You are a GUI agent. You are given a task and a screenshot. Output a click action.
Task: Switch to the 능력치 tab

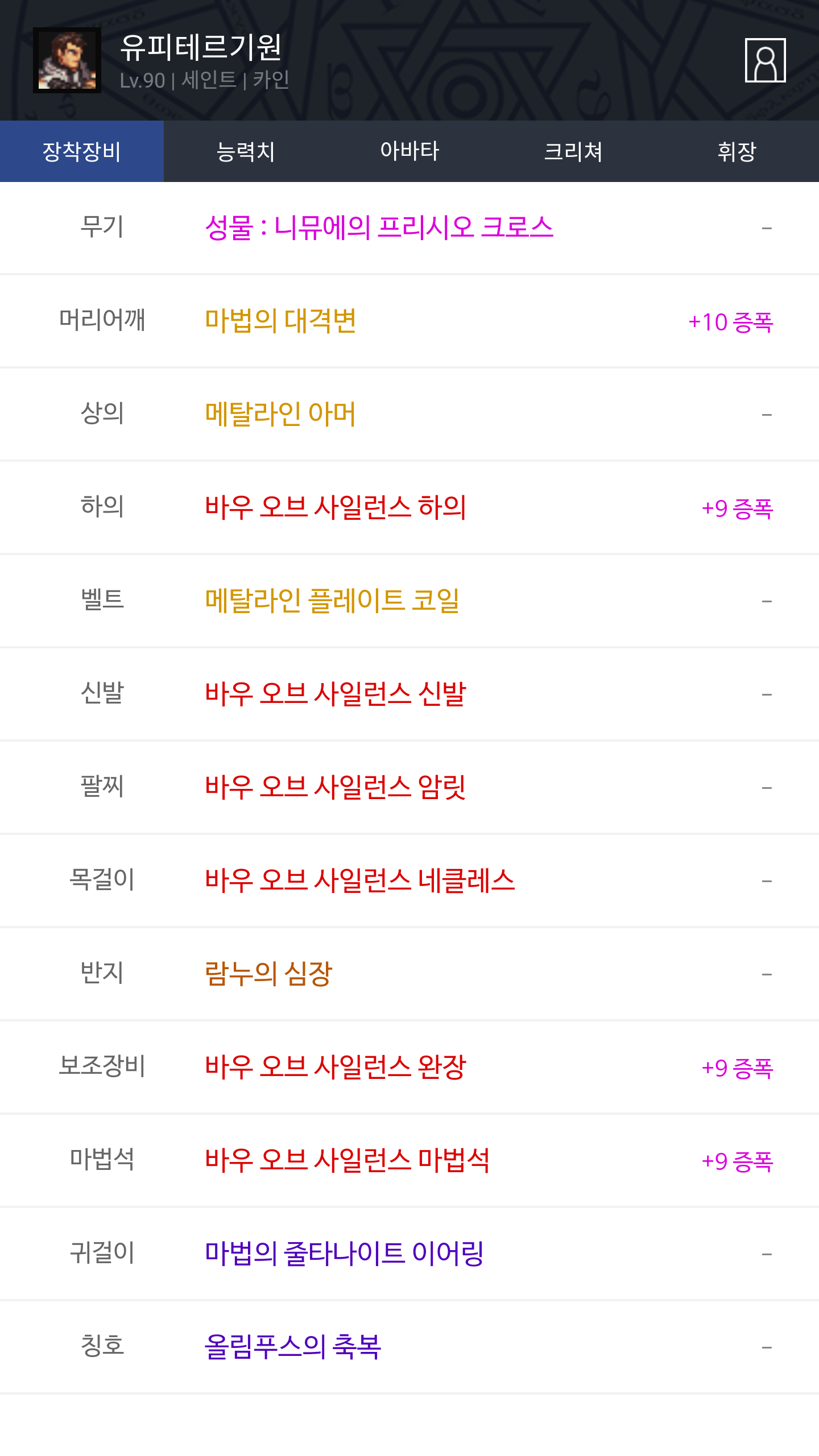[x=246, y=151]
